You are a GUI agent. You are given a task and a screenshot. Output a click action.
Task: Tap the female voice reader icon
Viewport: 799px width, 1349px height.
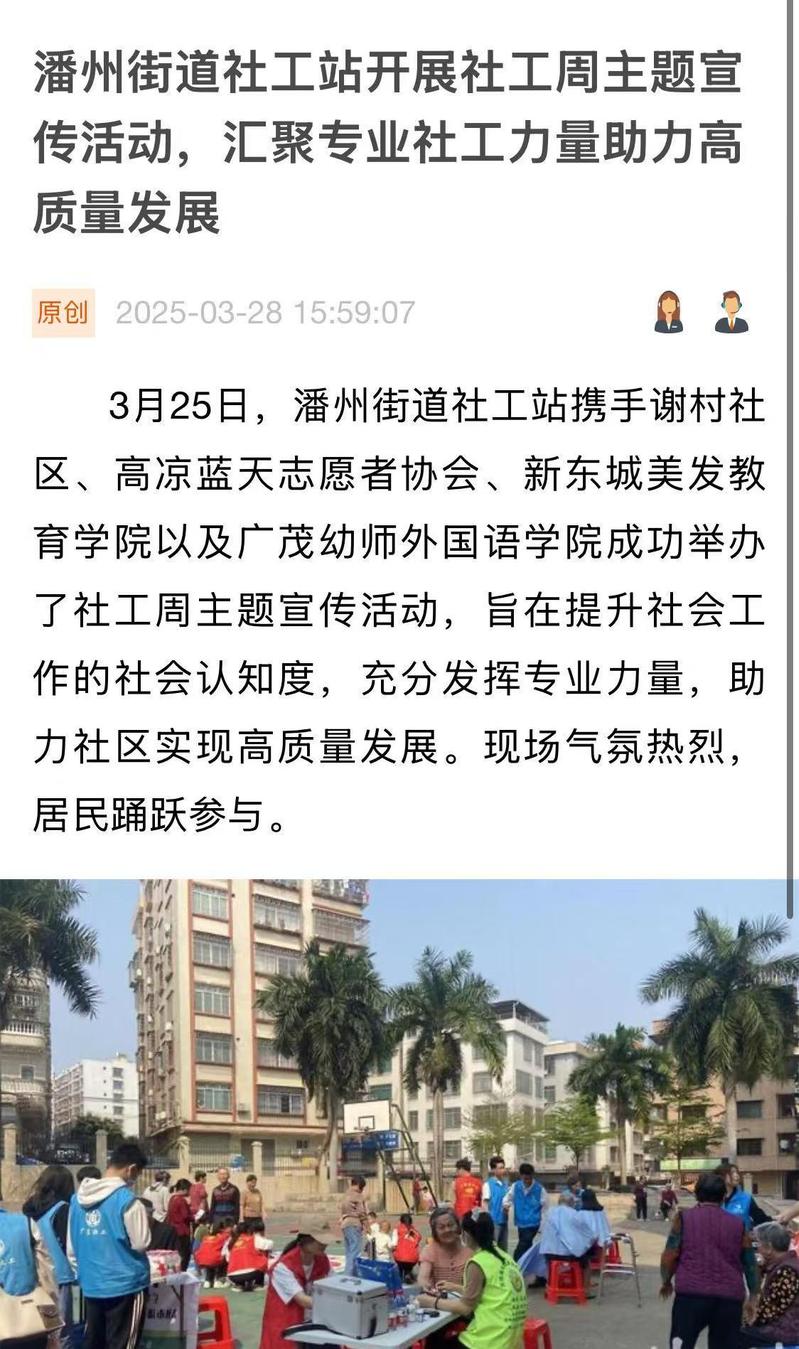point(668,312)
